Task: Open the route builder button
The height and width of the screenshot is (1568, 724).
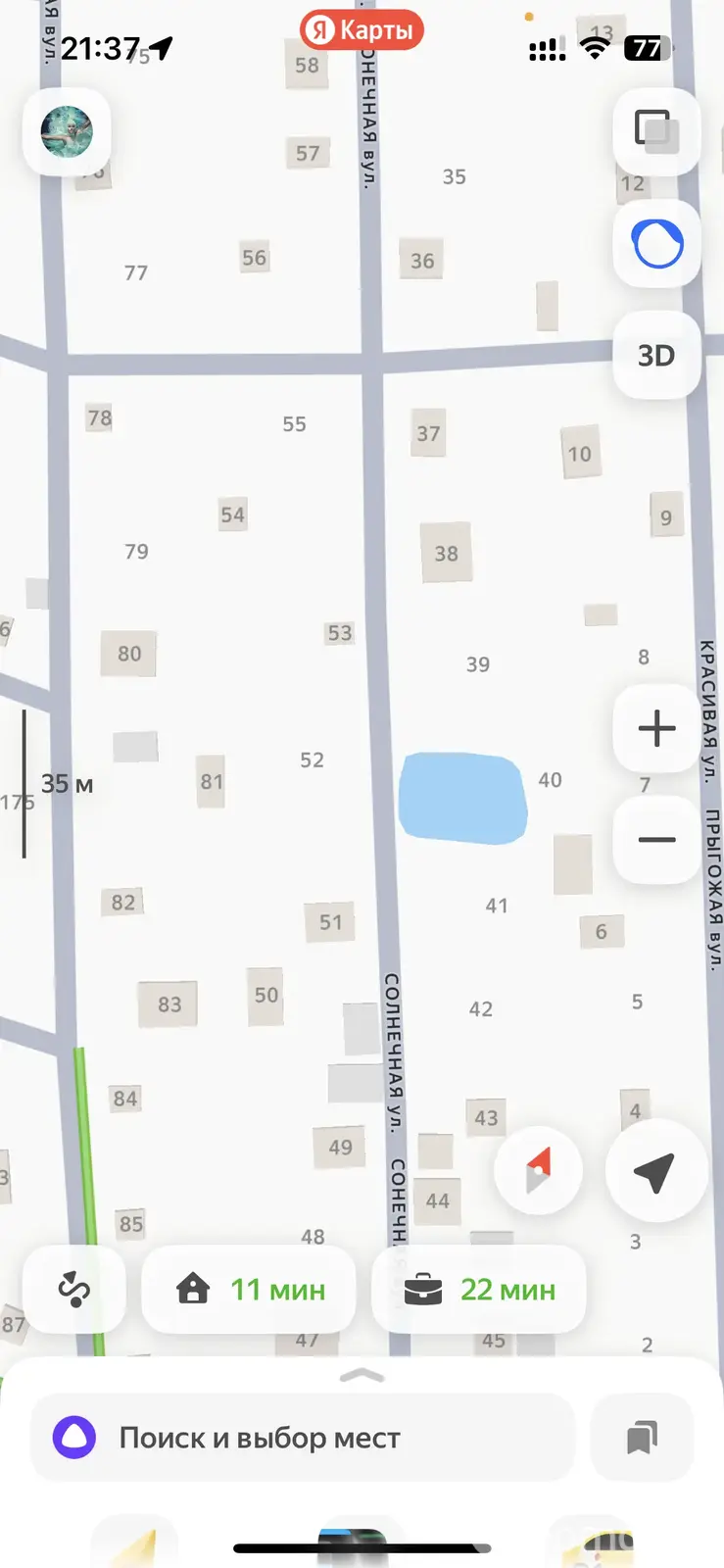Action: [74, 1290]
